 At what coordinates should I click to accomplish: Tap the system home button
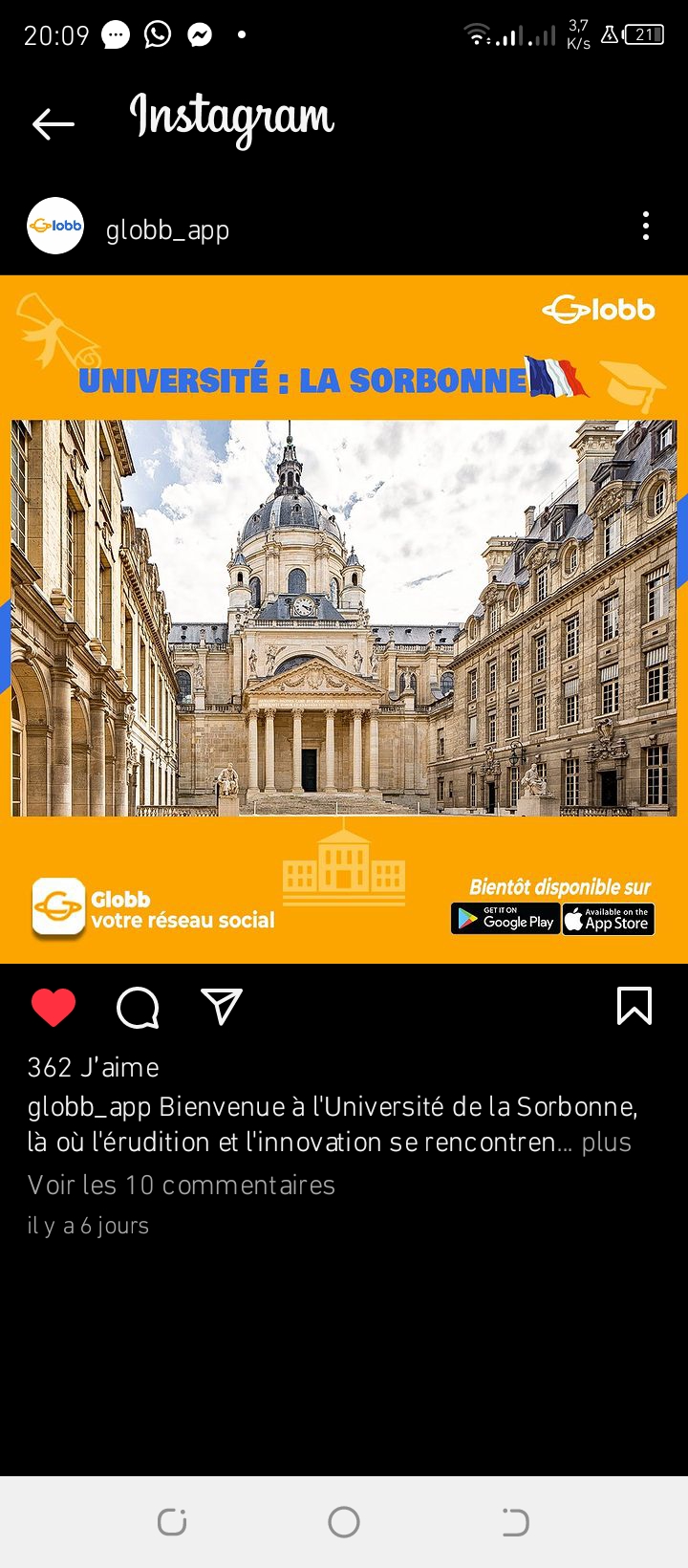344,1522
